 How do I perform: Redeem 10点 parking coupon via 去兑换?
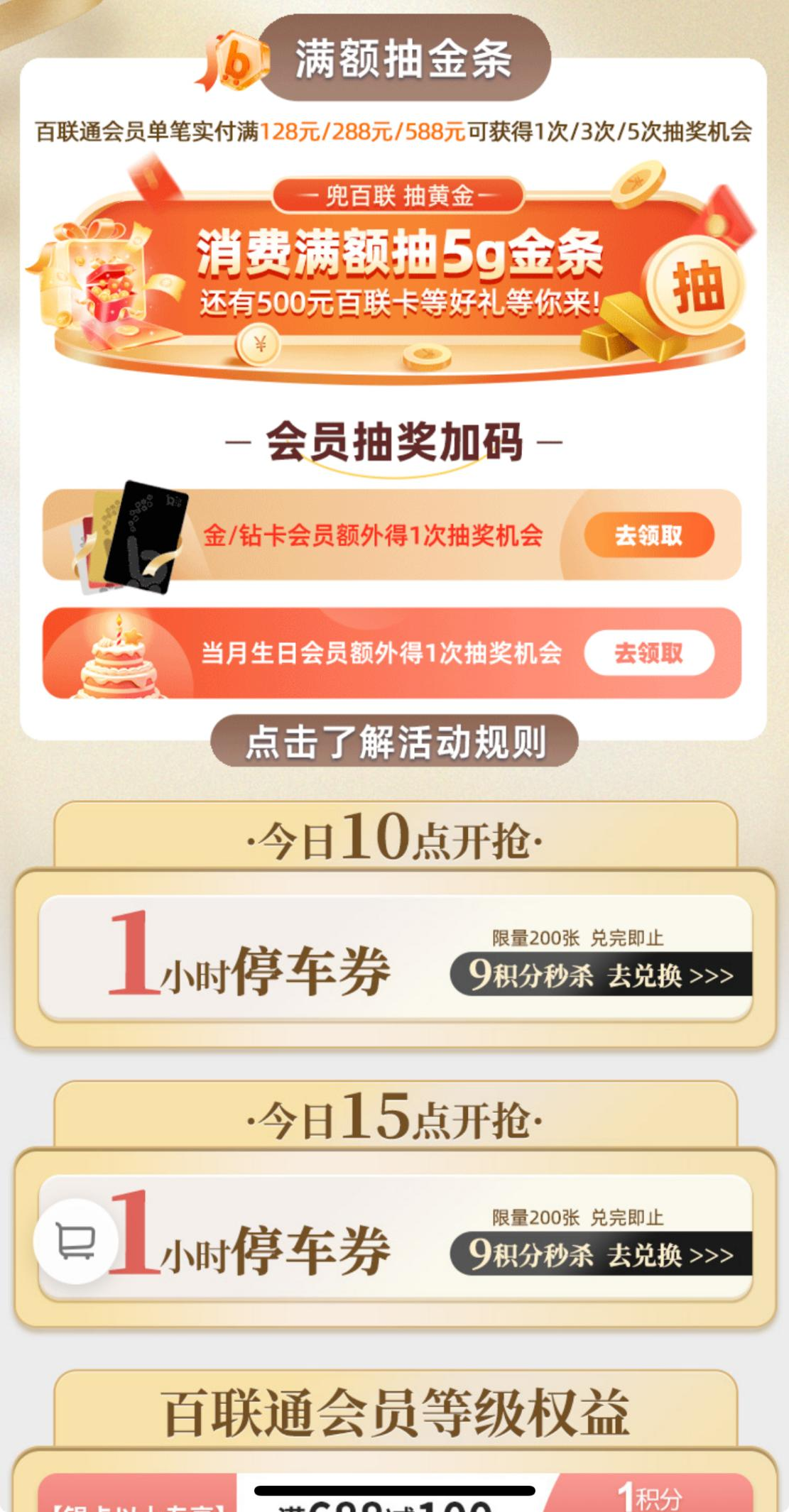click(601, 975)
